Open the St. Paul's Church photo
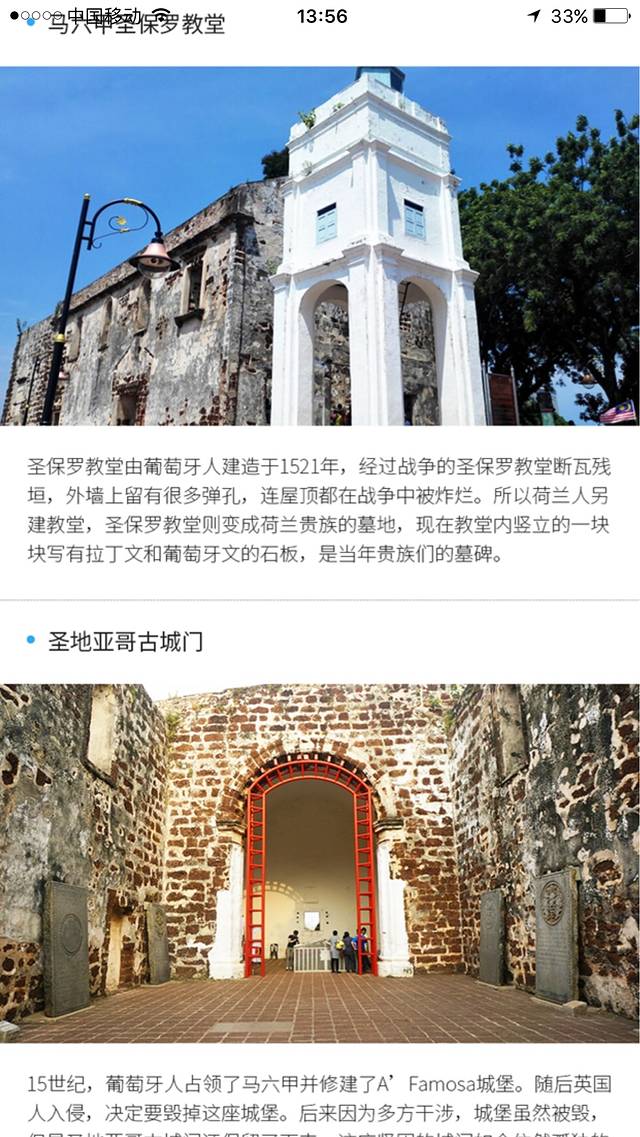This screenshot has height=1137, width=640. [320, 246]
